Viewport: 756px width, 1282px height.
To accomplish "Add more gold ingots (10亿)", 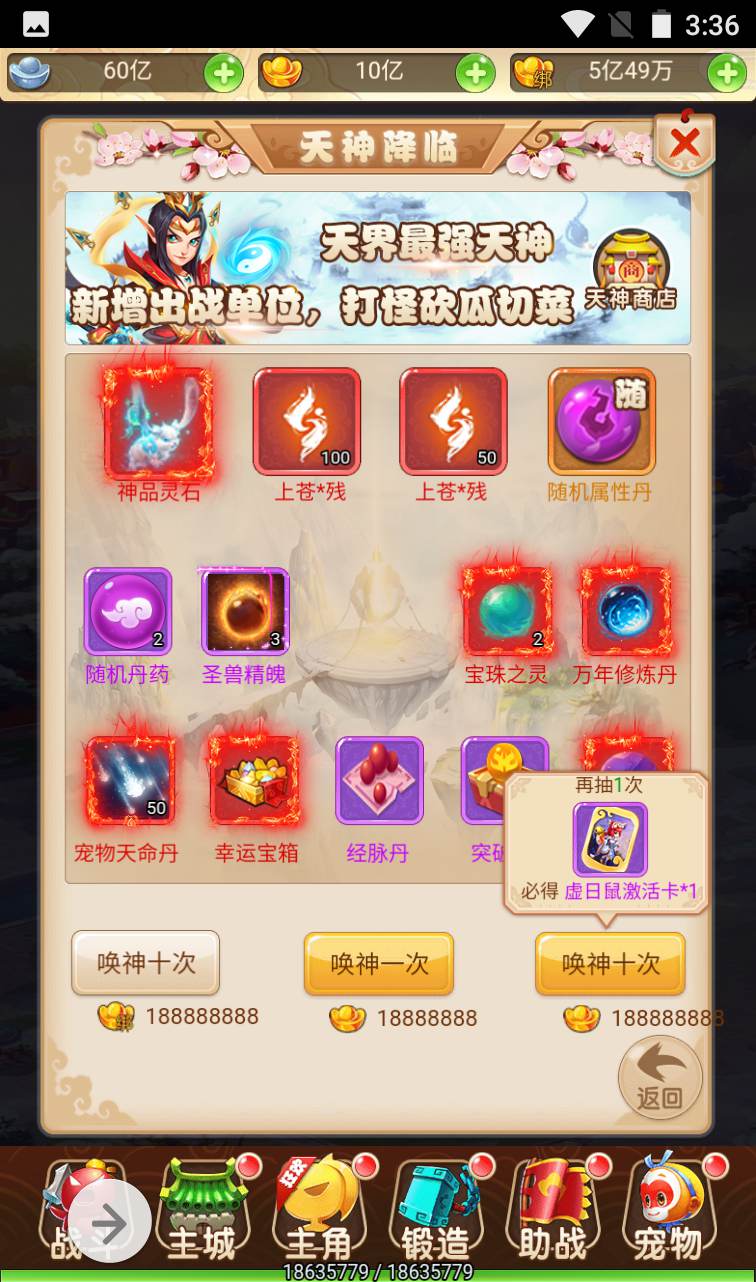I will click(x=475, y=73).
